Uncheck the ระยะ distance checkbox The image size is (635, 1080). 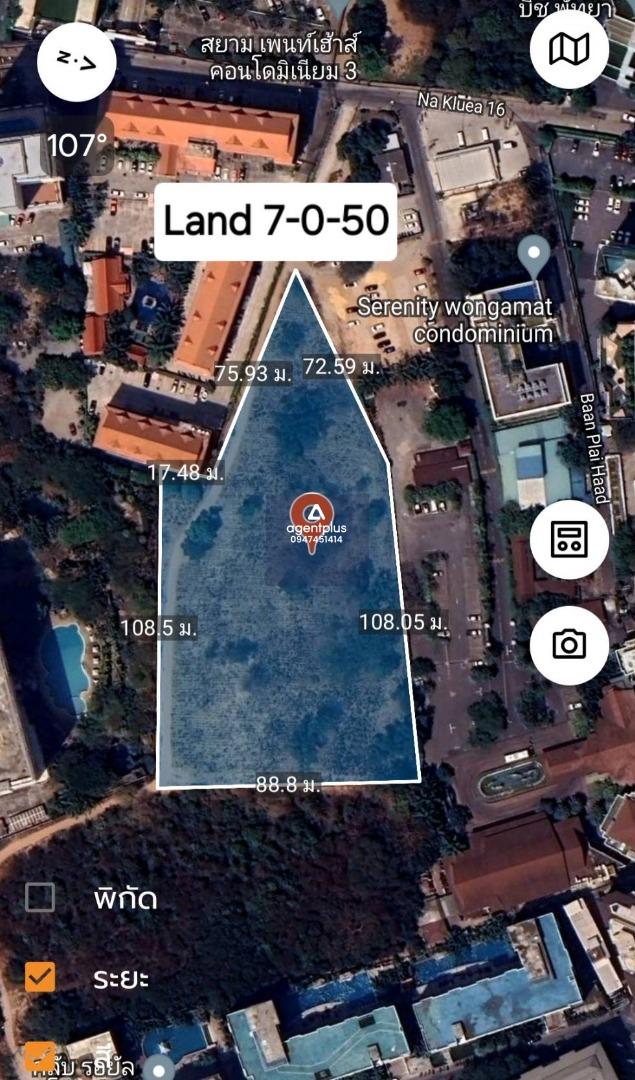click(40, 977)
